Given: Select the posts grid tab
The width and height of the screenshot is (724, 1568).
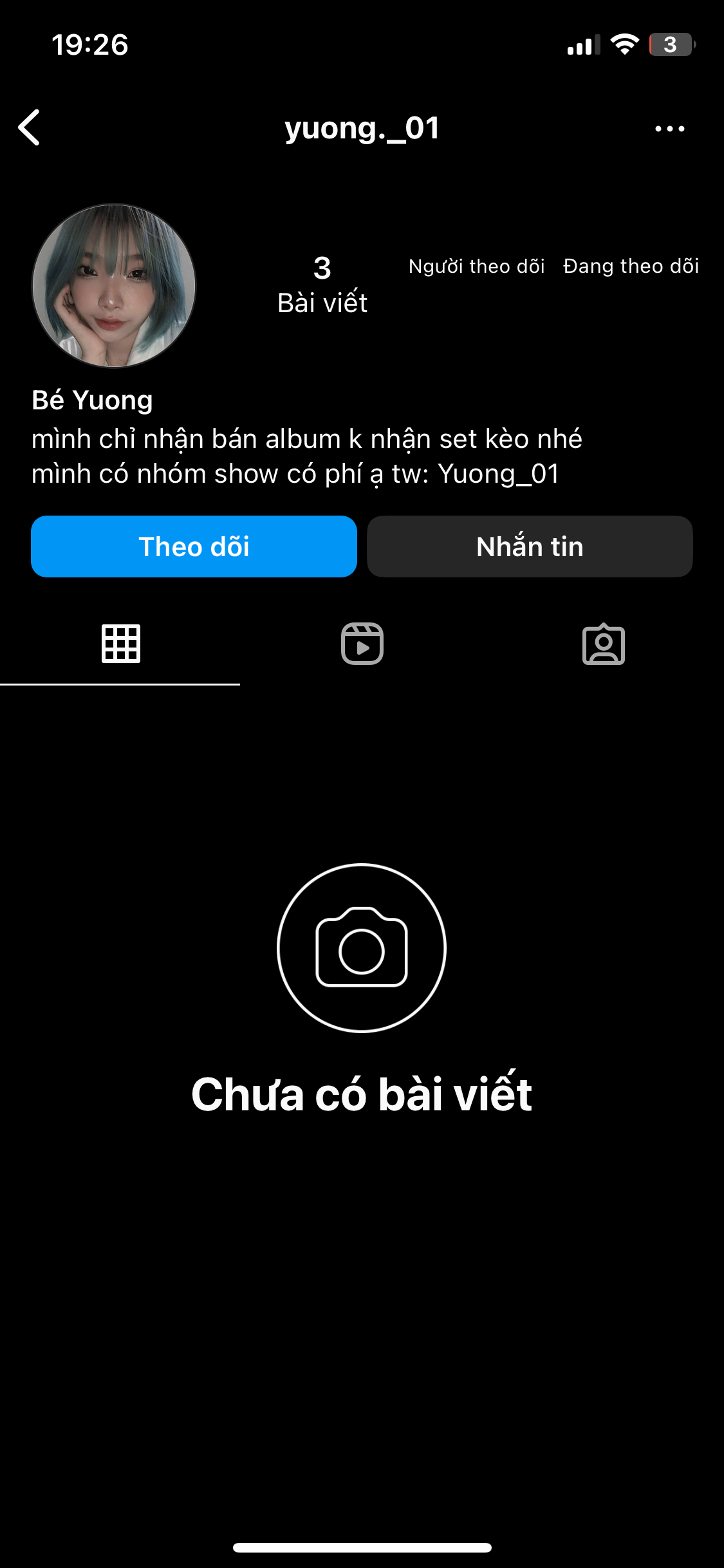Looking at the screenshot, I should point(120,644).
